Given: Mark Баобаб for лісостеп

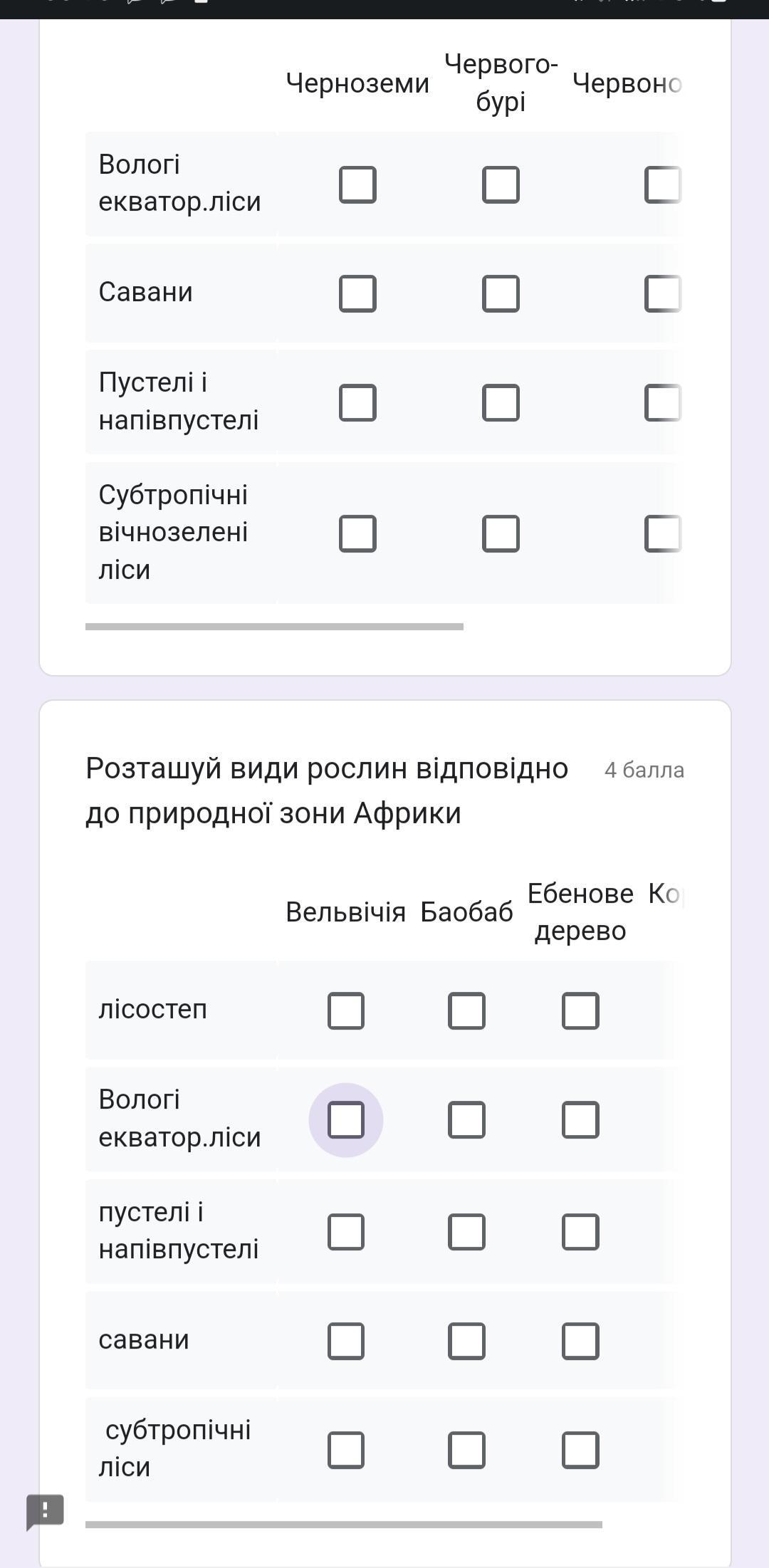Looking at the screenshot, I should pos(466,1010).
